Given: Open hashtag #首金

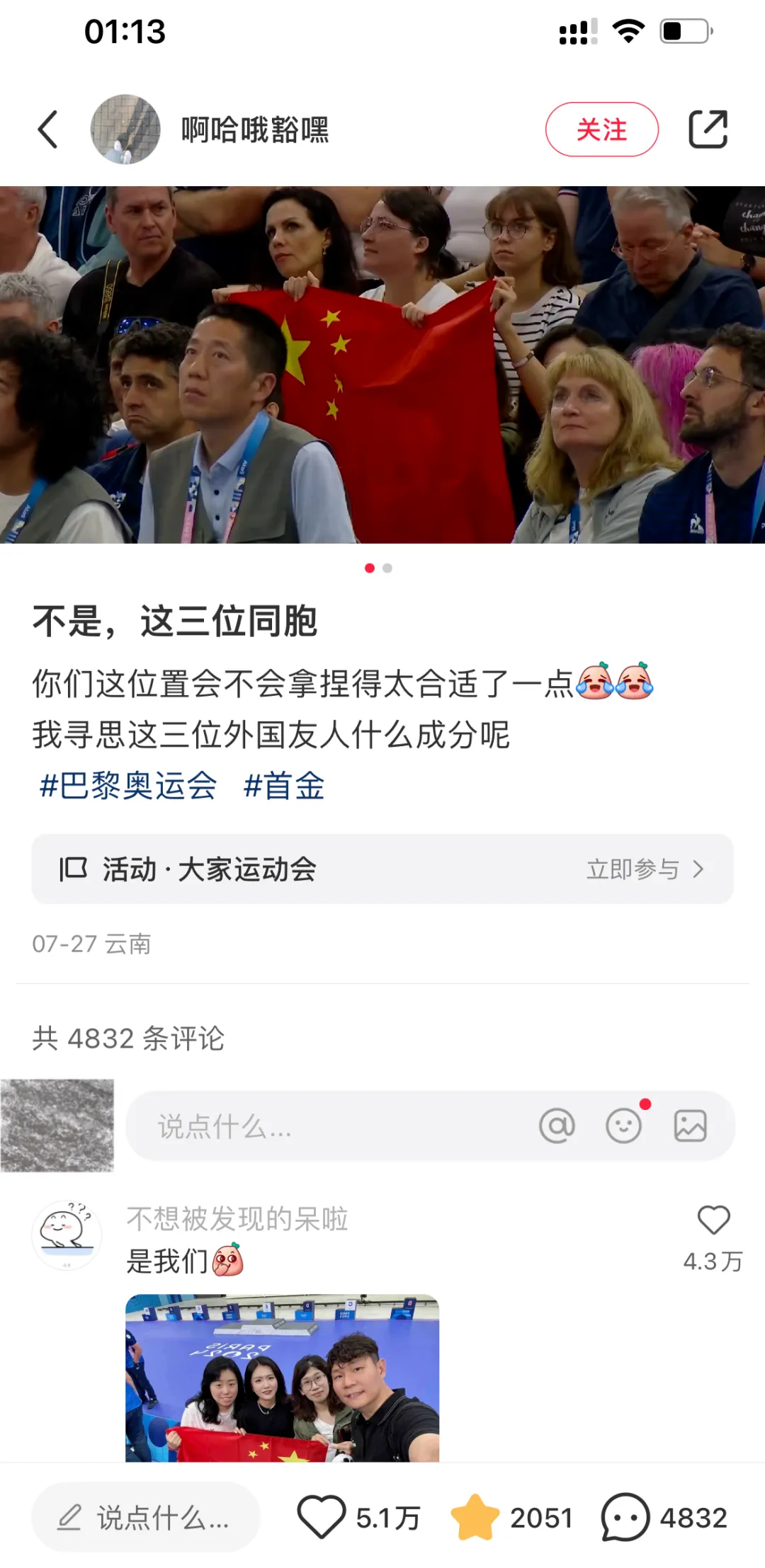Looking at the screenshot, I should (x=283, y=786).
